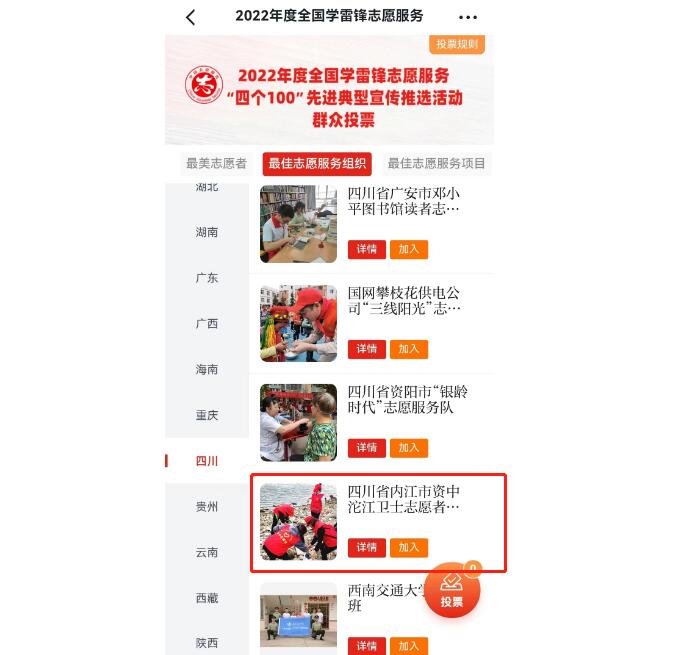This screenshot has width=673, height=655.
Task: Switch to the 最美志愿者 tab
Action: 215,164
